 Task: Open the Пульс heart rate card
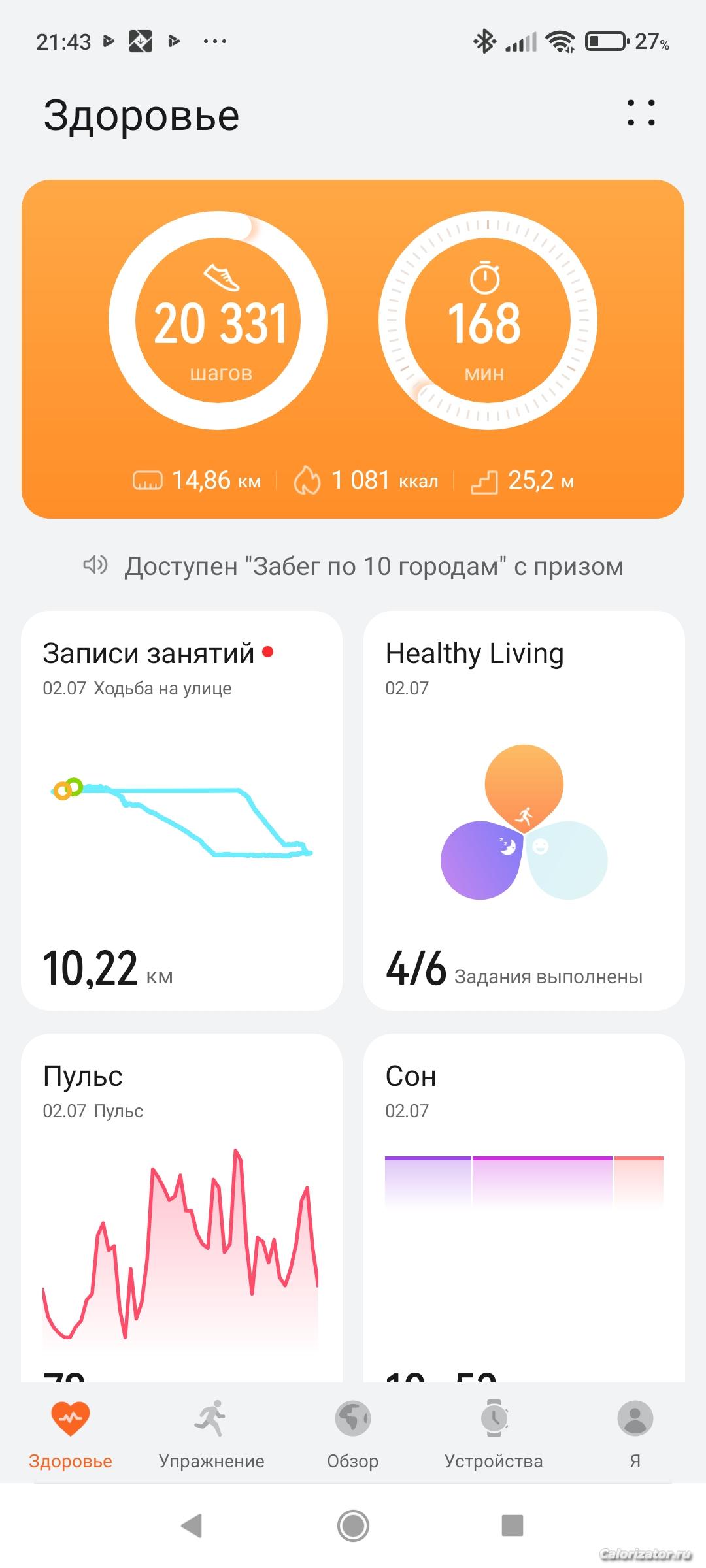click(182, 1209)
